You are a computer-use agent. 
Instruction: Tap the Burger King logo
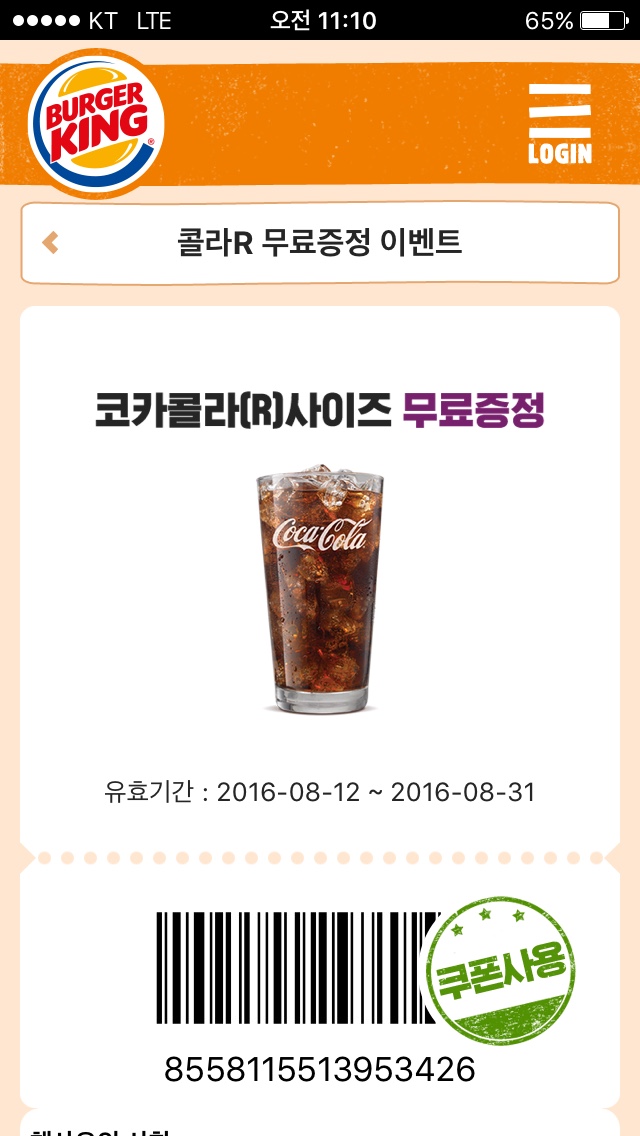(x=96, y=123)
